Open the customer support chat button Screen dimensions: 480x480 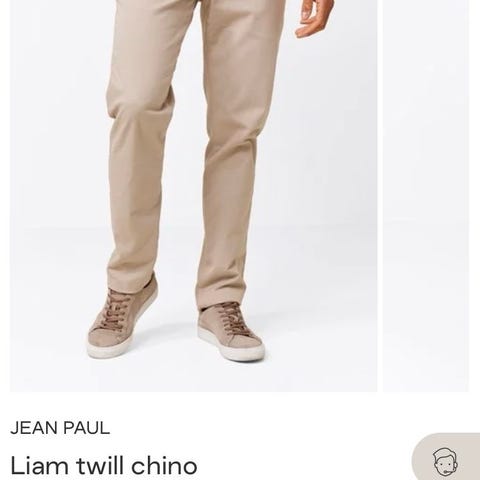(x=446, y=457)
